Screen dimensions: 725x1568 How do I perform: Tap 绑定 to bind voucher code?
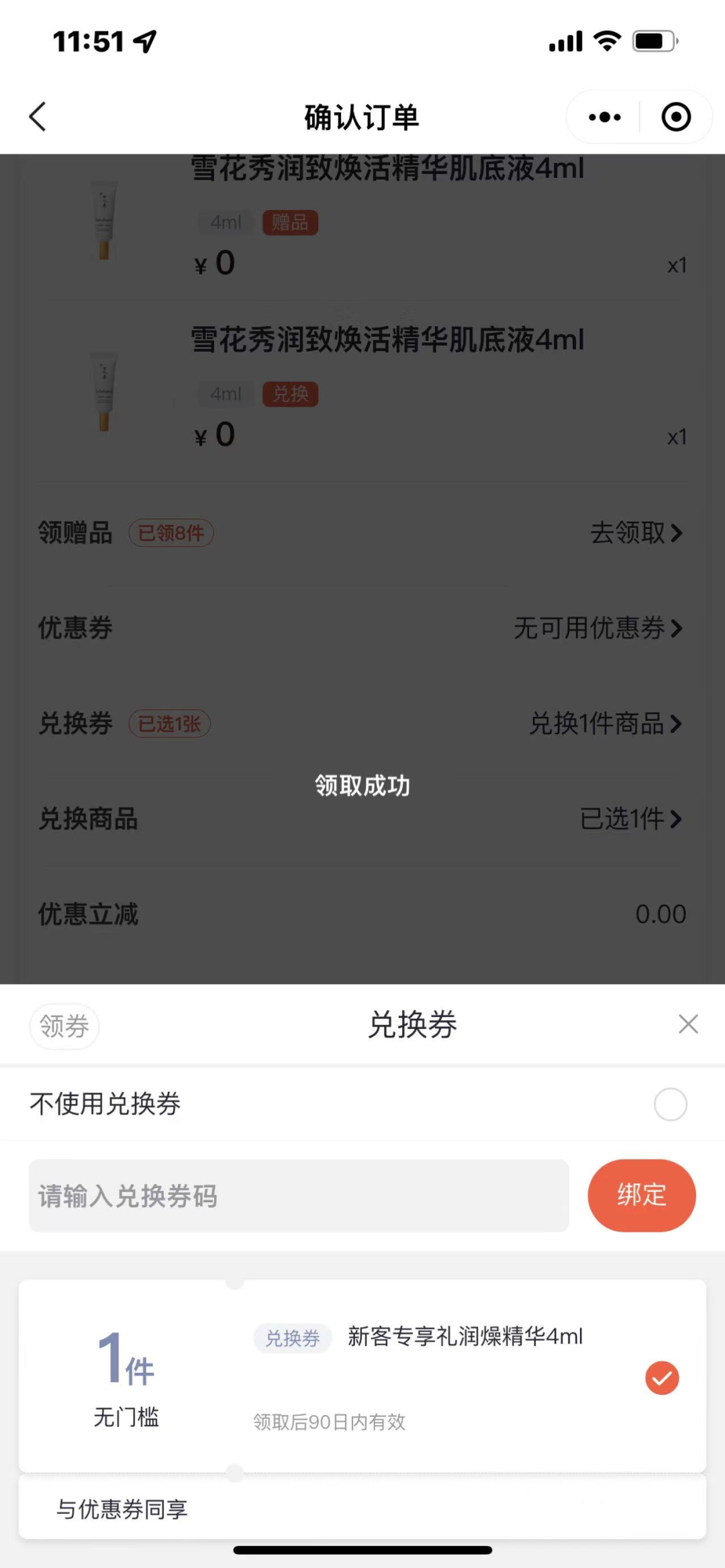[x=641, y=1195]
